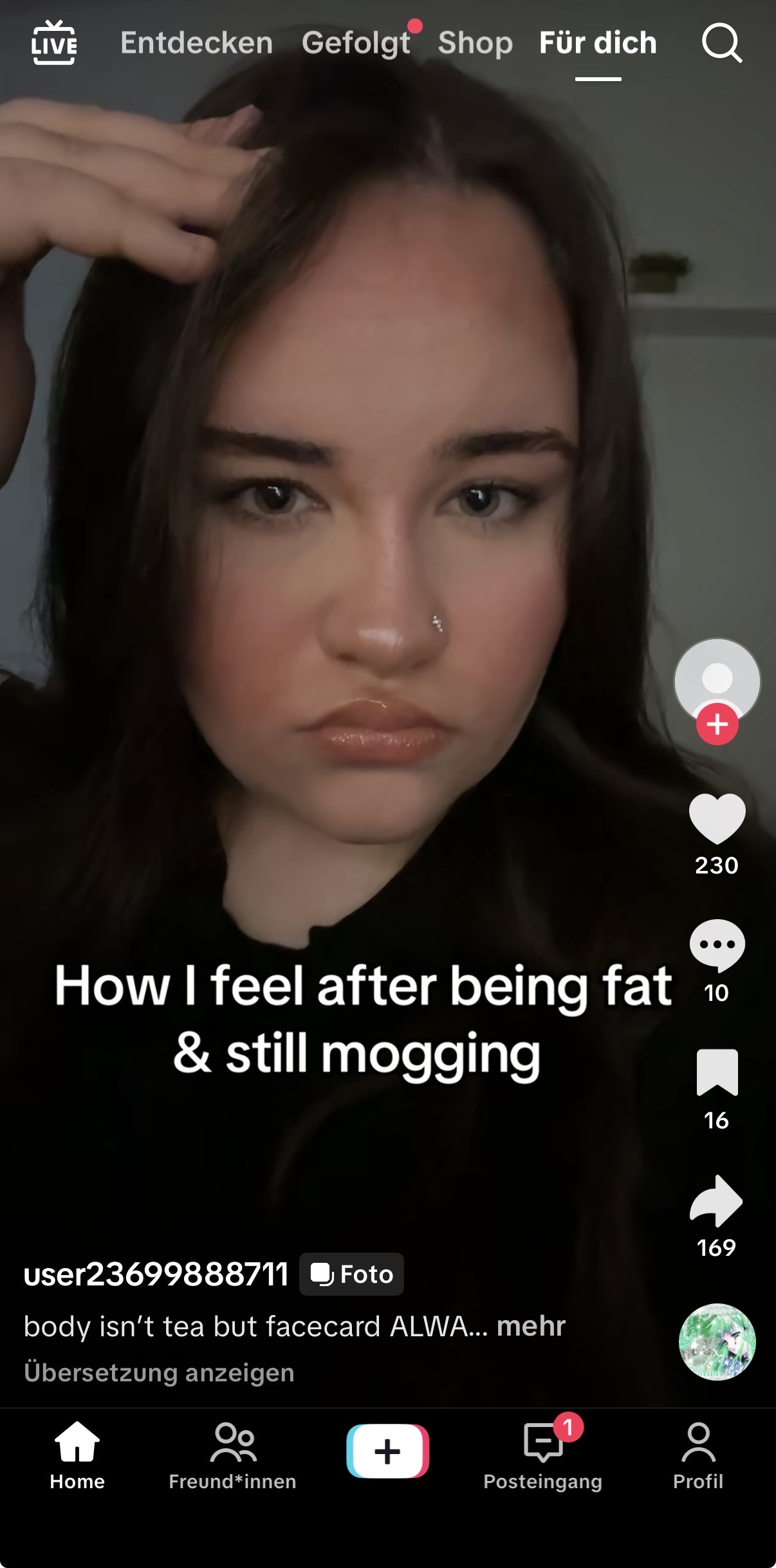
Task: Open the LIVE icon
Action: [x=54, y=43]
